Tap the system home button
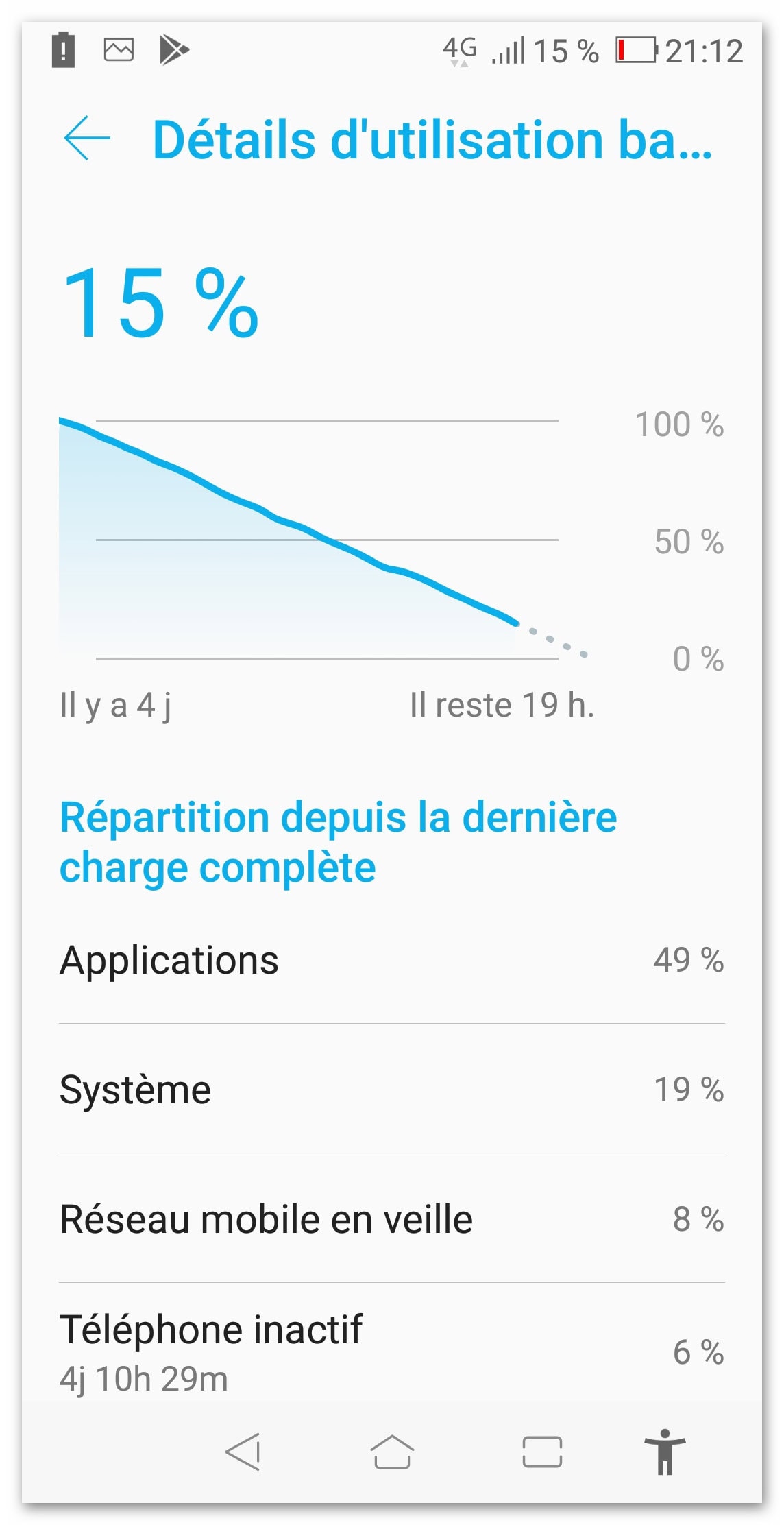 point(392,1452)
